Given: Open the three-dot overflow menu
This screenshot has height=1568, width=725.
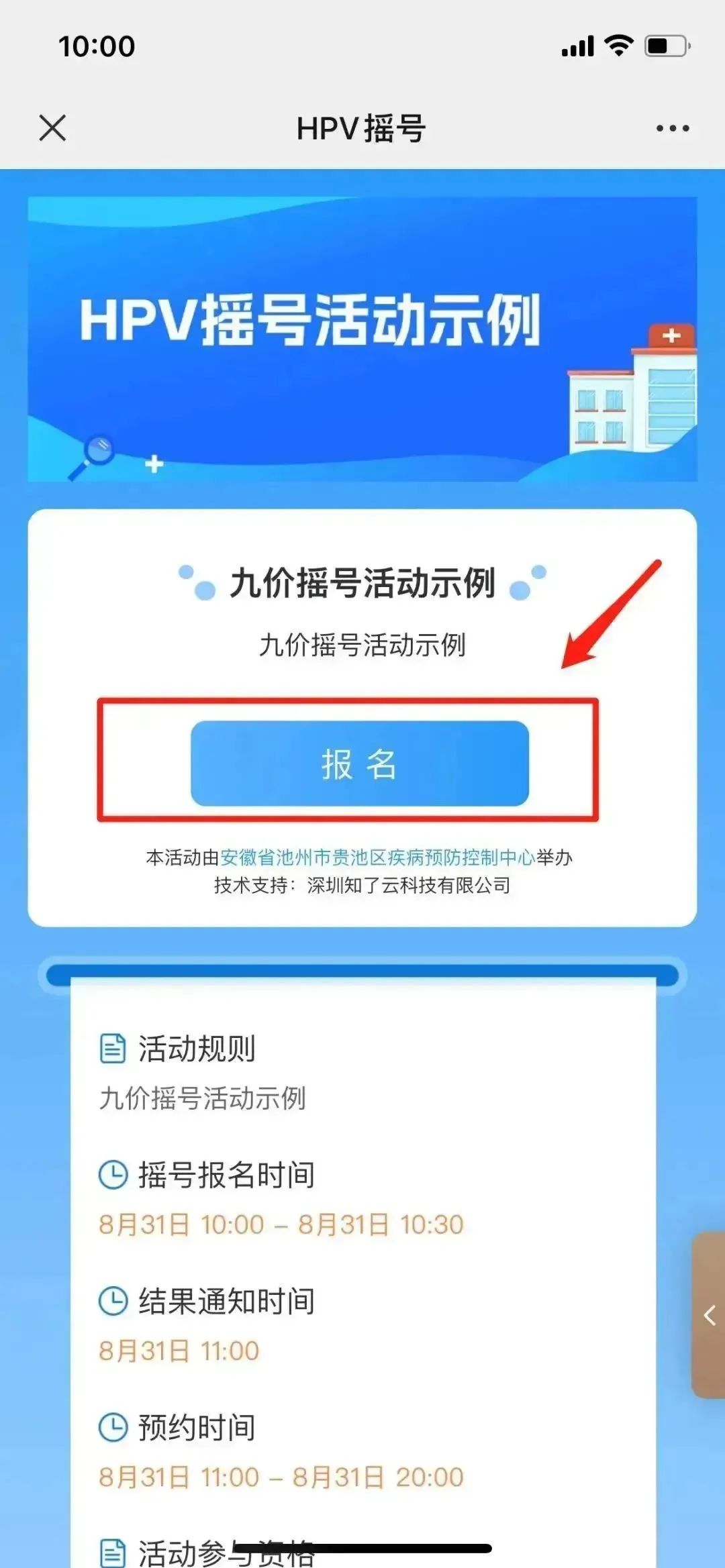Looking at the screenshot, I should tap(673, 128).
